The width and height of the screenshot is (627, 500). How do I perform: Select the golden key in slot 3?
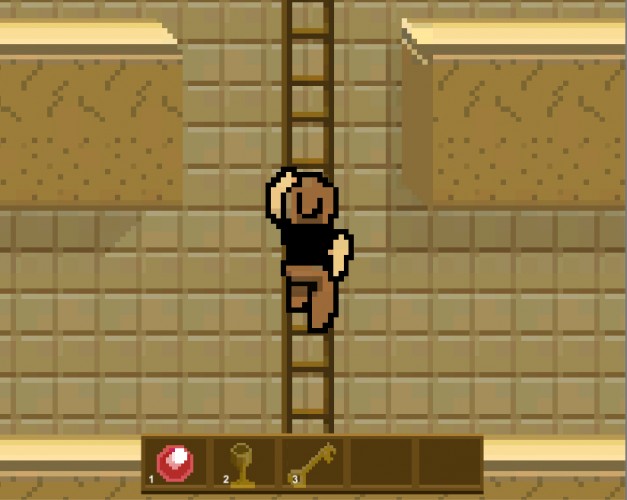[x=313, y=463]
